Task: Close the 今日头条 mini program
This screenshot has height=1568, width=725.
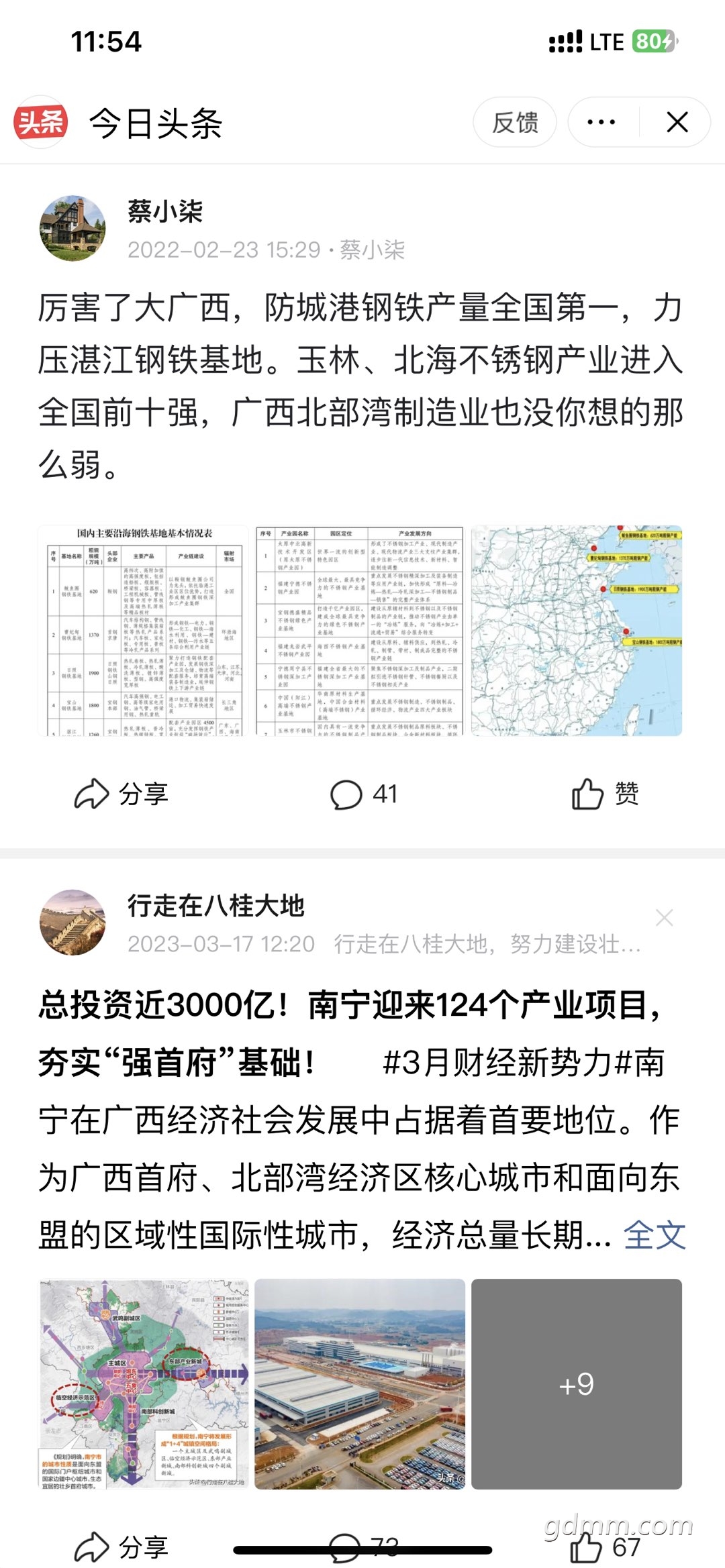Action: (x=677, y=122)
